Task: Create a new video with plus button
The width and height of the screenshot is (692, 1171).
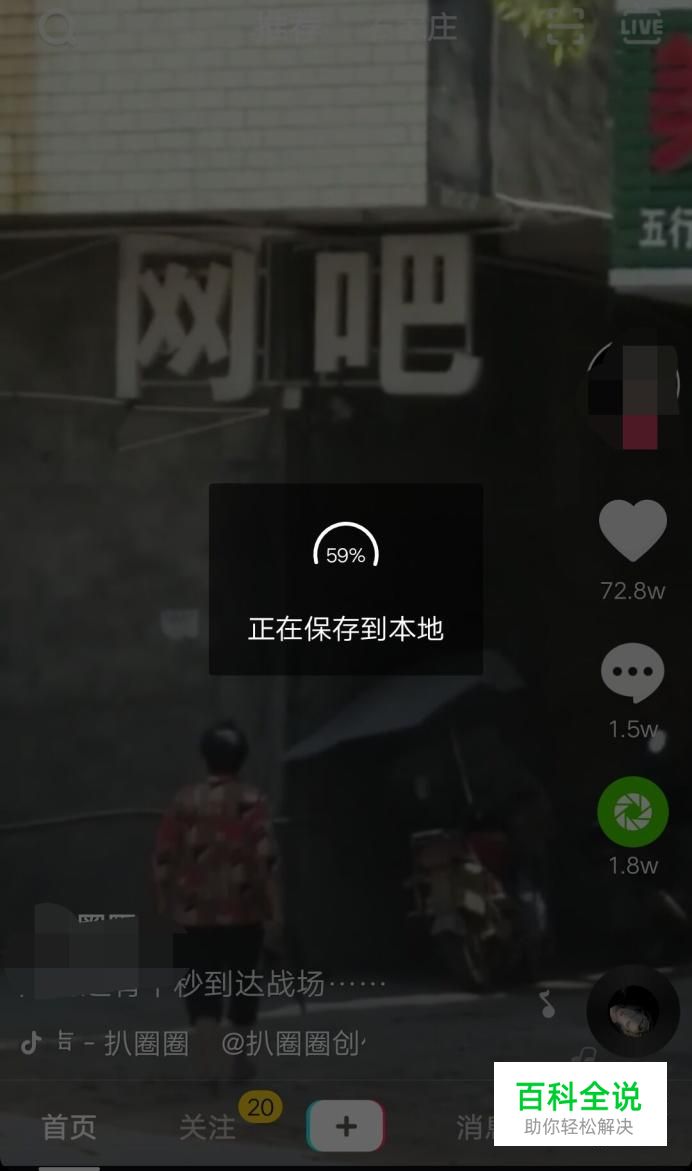Action: [345, 1127]
